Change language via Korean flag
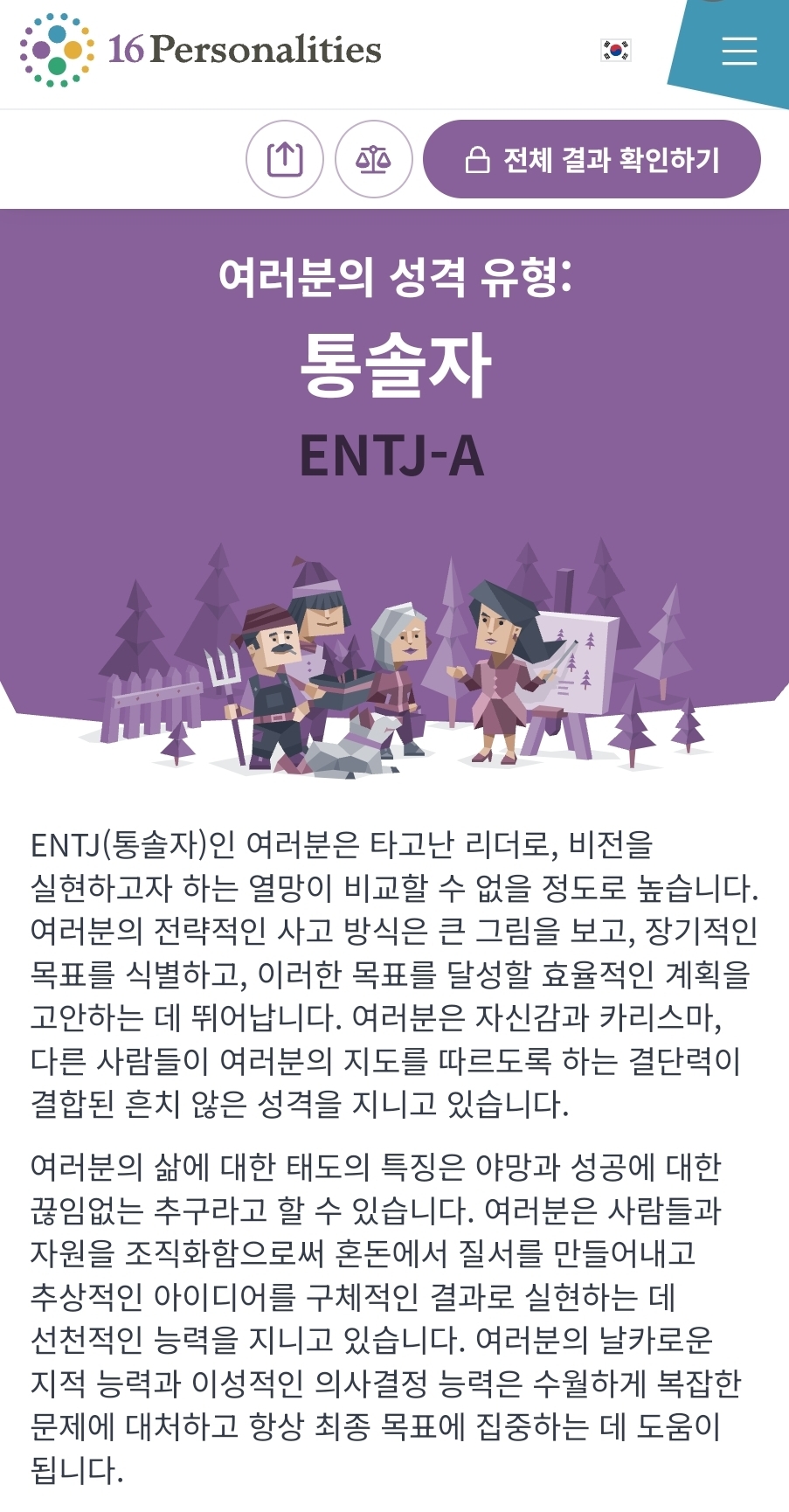 click(x=616, y=50)
